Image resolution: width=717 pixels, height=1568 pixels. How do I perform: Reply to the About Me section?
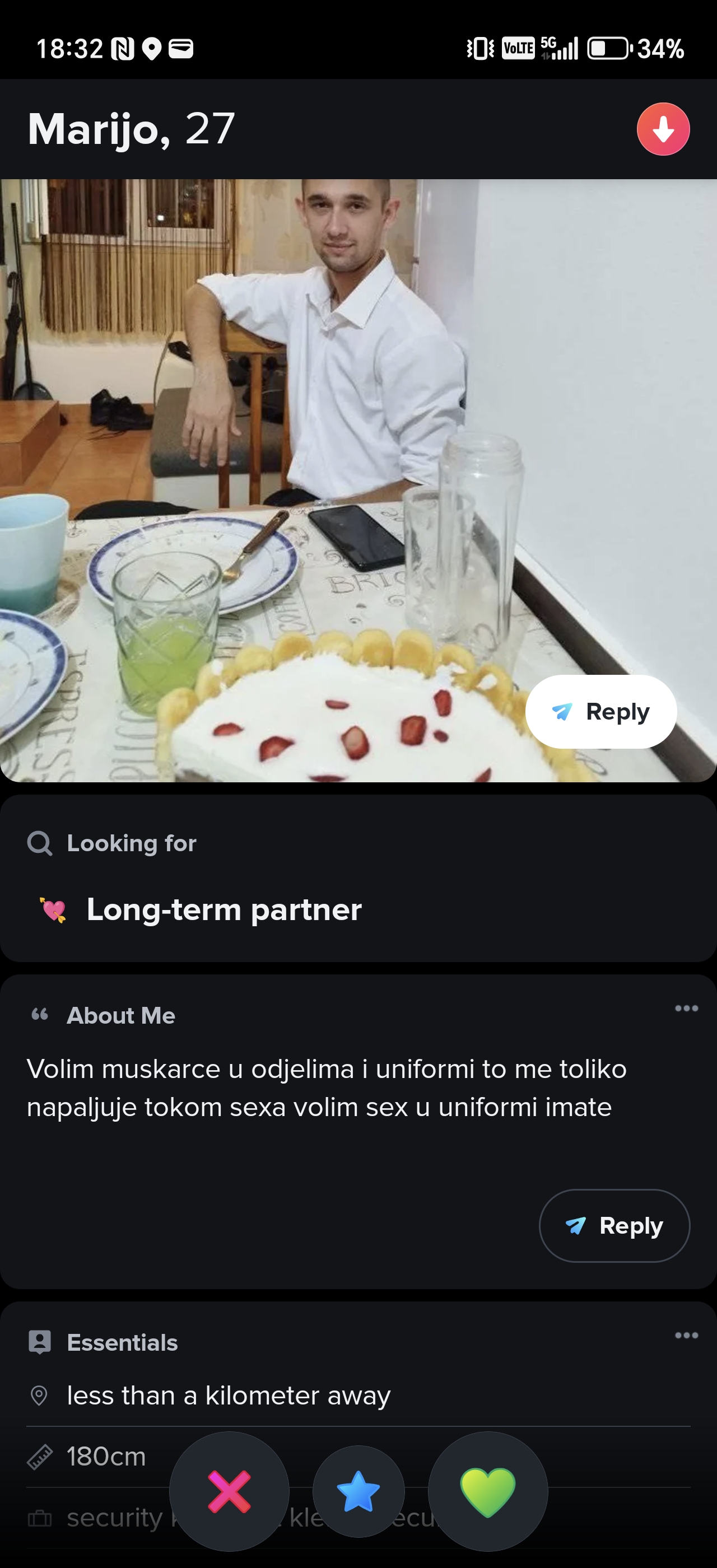tap(614, 1225)
